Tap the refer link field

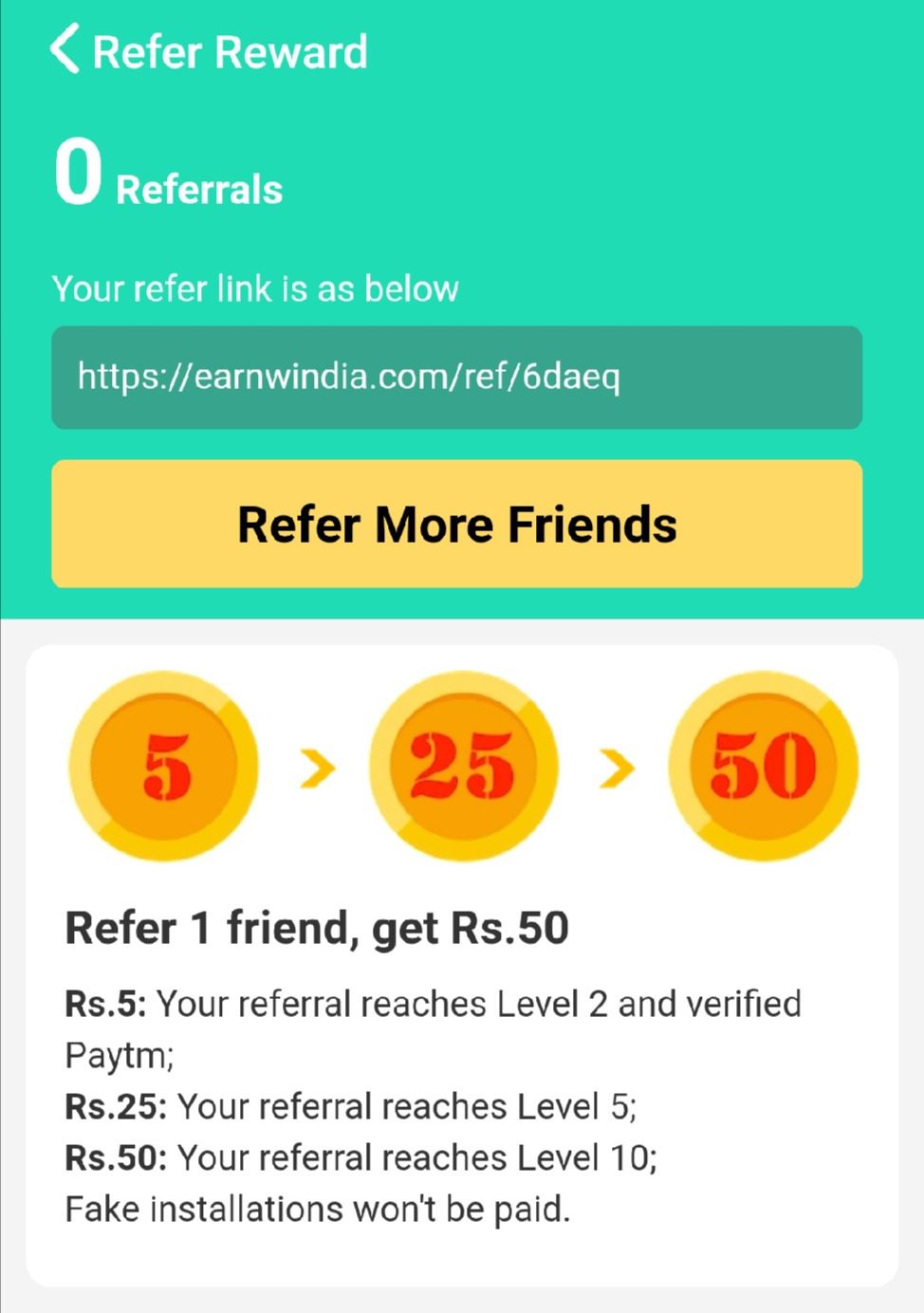click(456, 378)
